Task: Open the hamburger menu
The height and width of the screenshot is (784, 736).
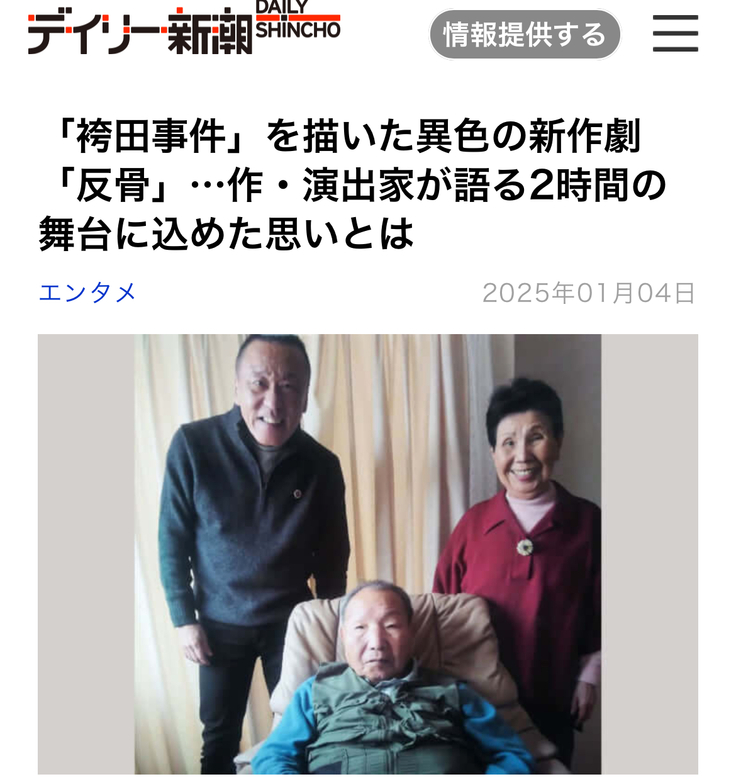Action: 675,35
